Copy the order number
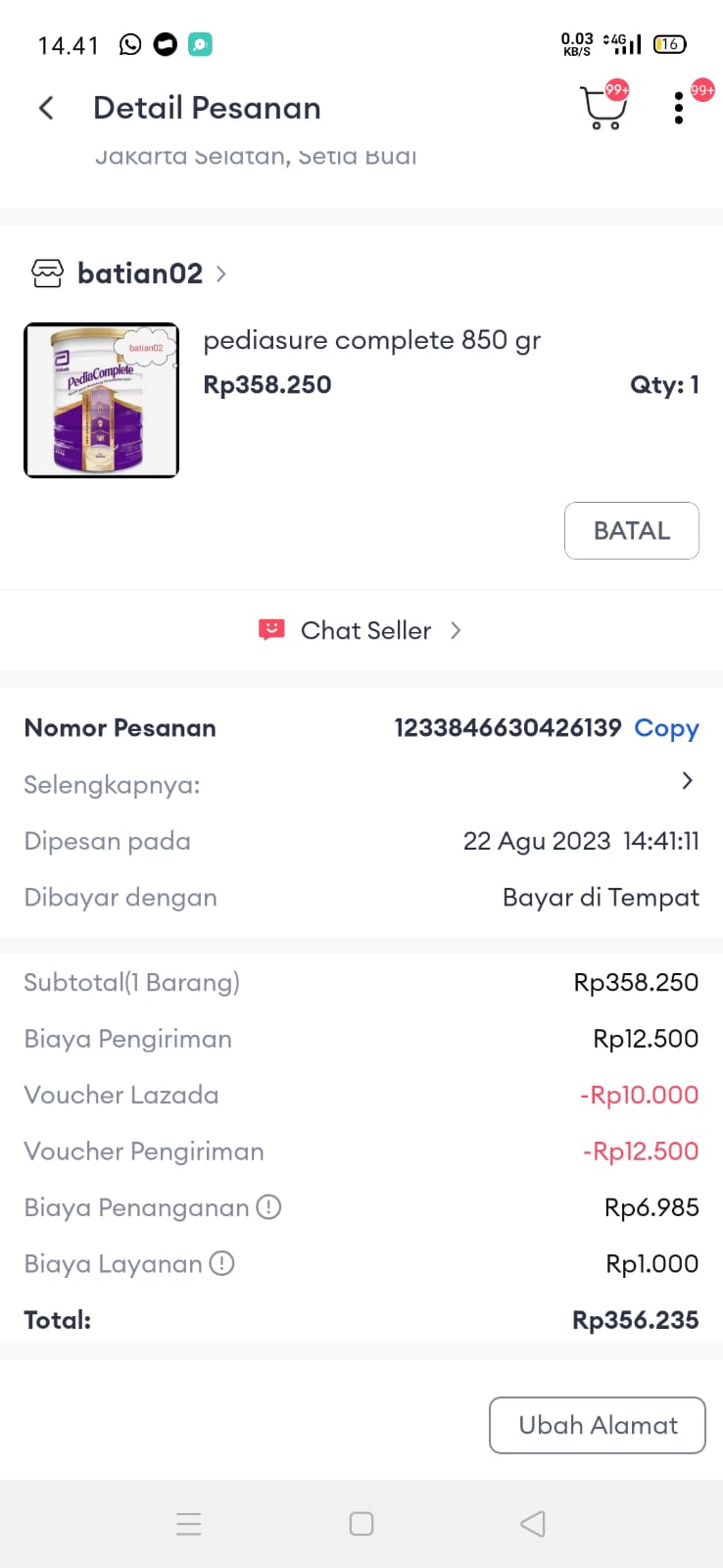Image resolution: width=723 pixels, height=1568 pixels. pyautogui.click(x=666, y=728)
